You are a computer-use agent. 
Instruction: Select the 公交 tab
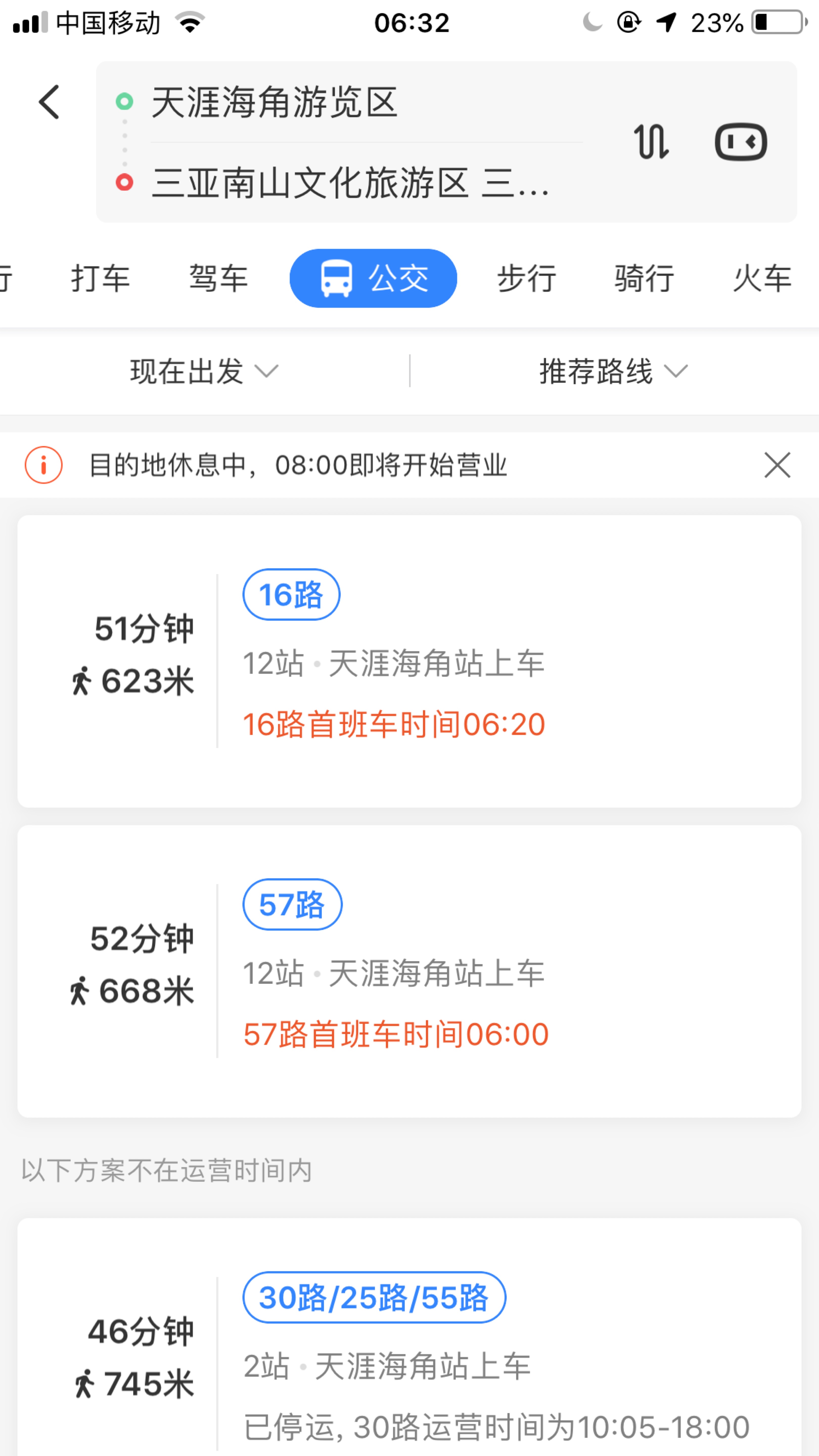[373, 278]
